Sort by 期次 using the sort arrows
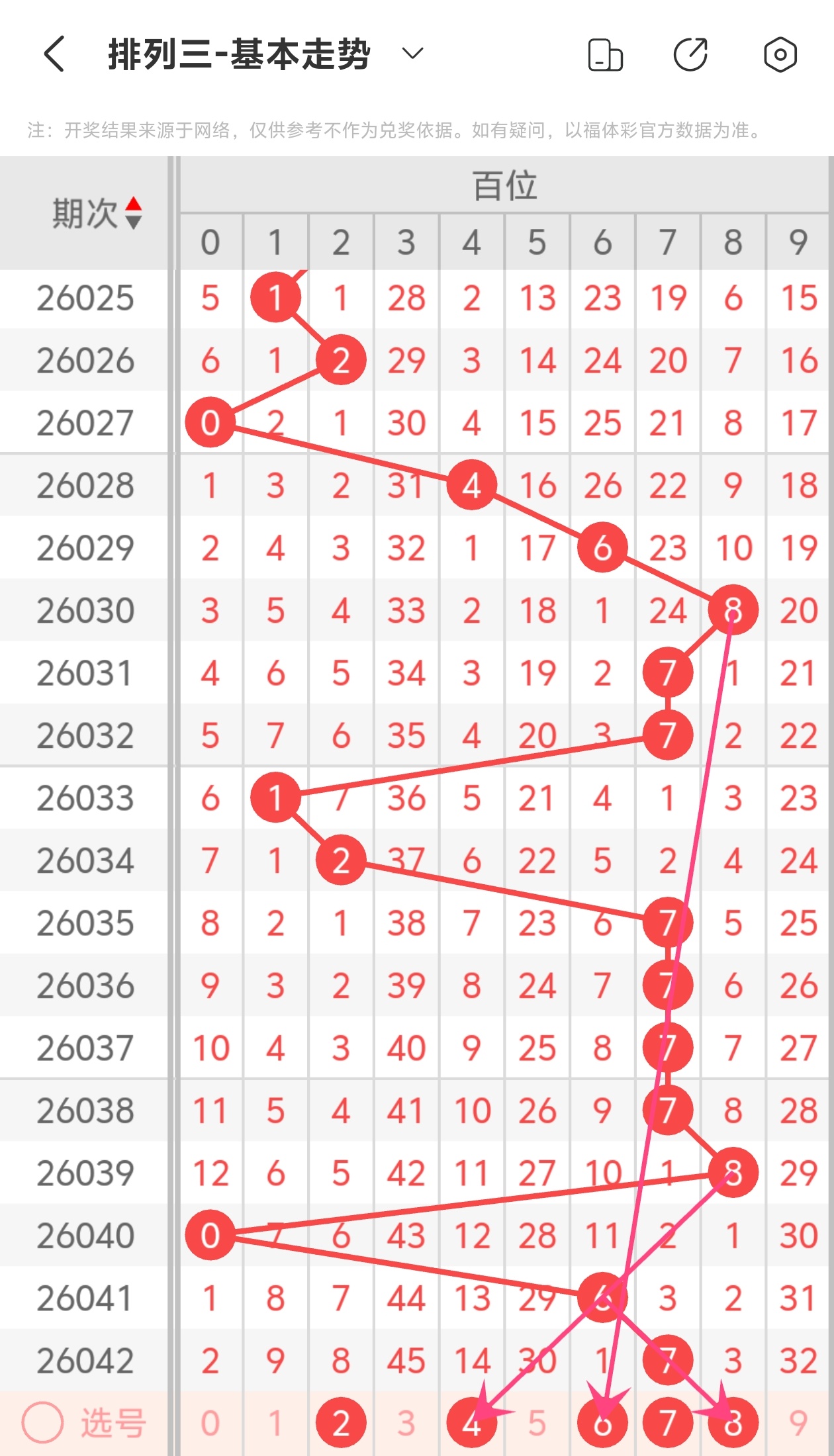Image resolution: width=834 pixels, height=1456 pixels. click(133, 213)
